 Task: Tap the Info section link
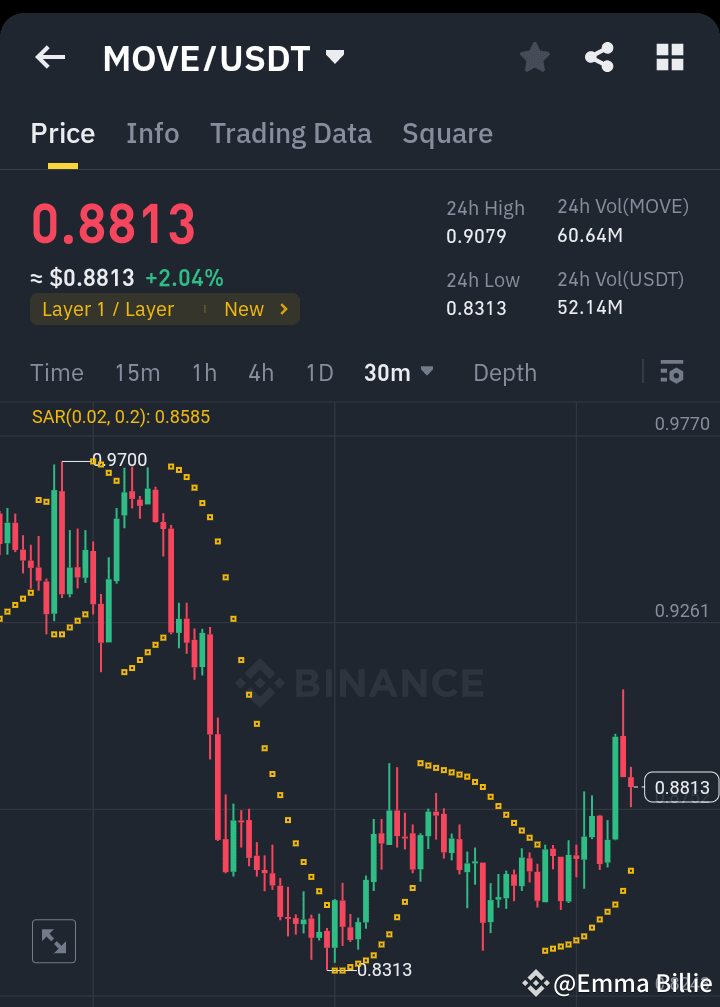pos(152,133)
